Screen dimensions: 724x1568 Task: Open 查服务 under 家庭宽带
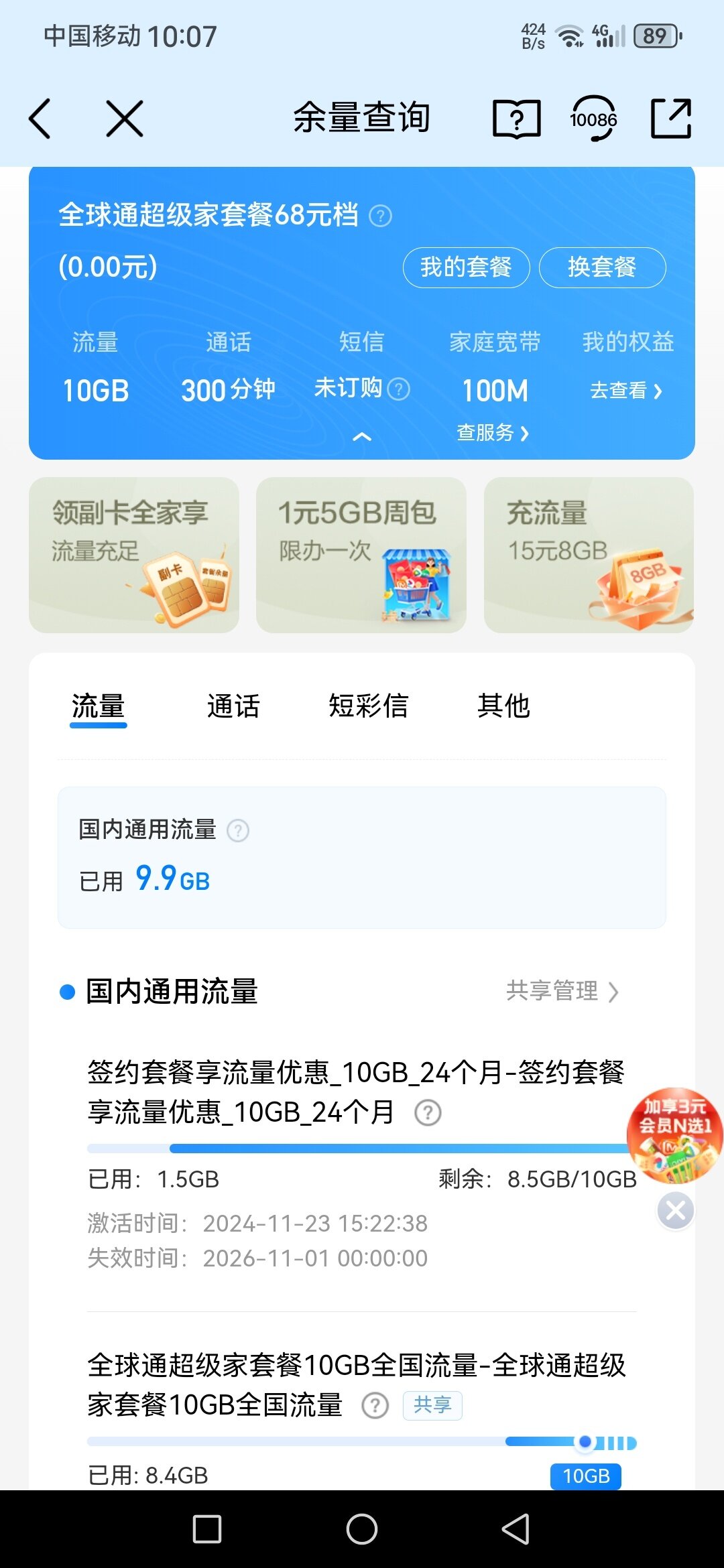[x=493, y=433]
